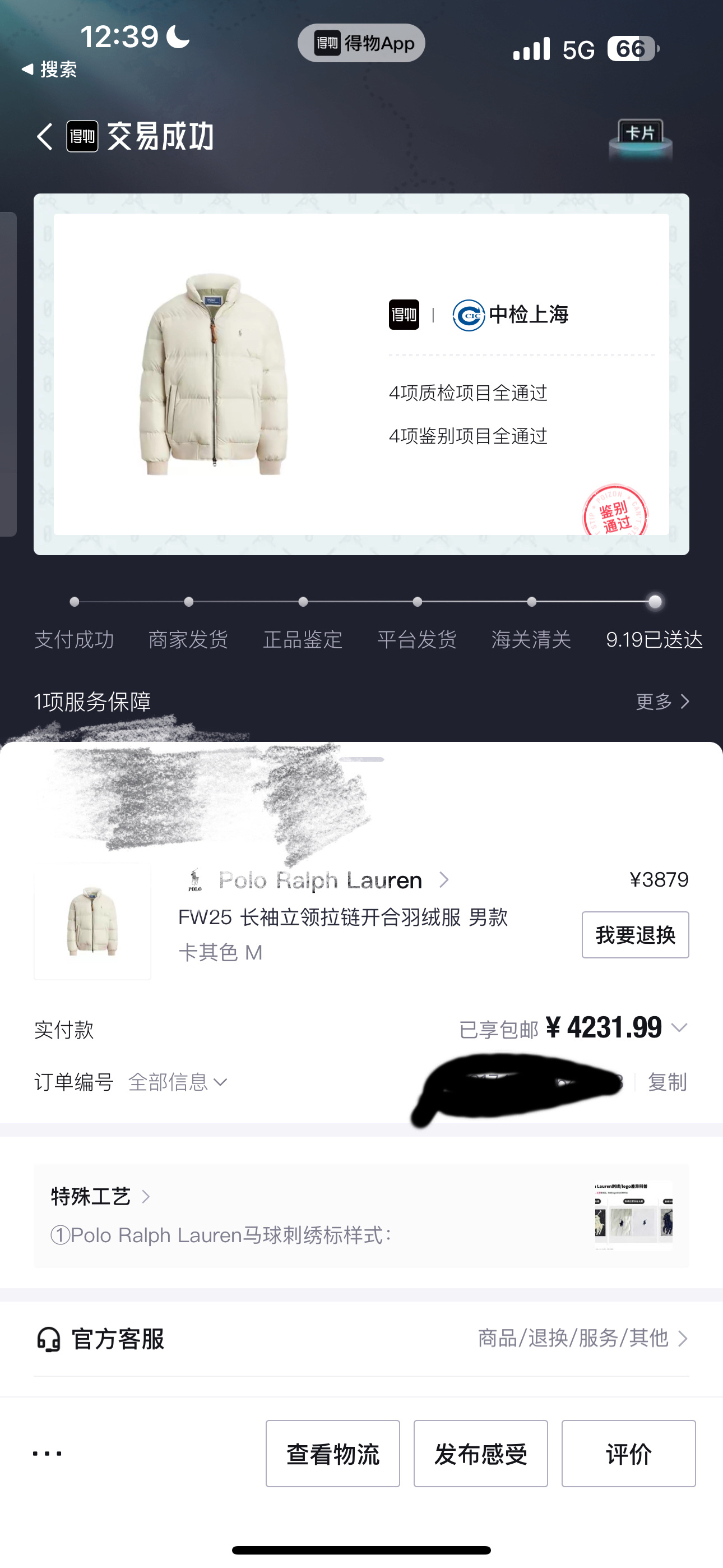Tap 发布感受 to post feedback
The height and width of the screenshot is (1568, 723).
pyautogui.click(x=480, y=1454)
